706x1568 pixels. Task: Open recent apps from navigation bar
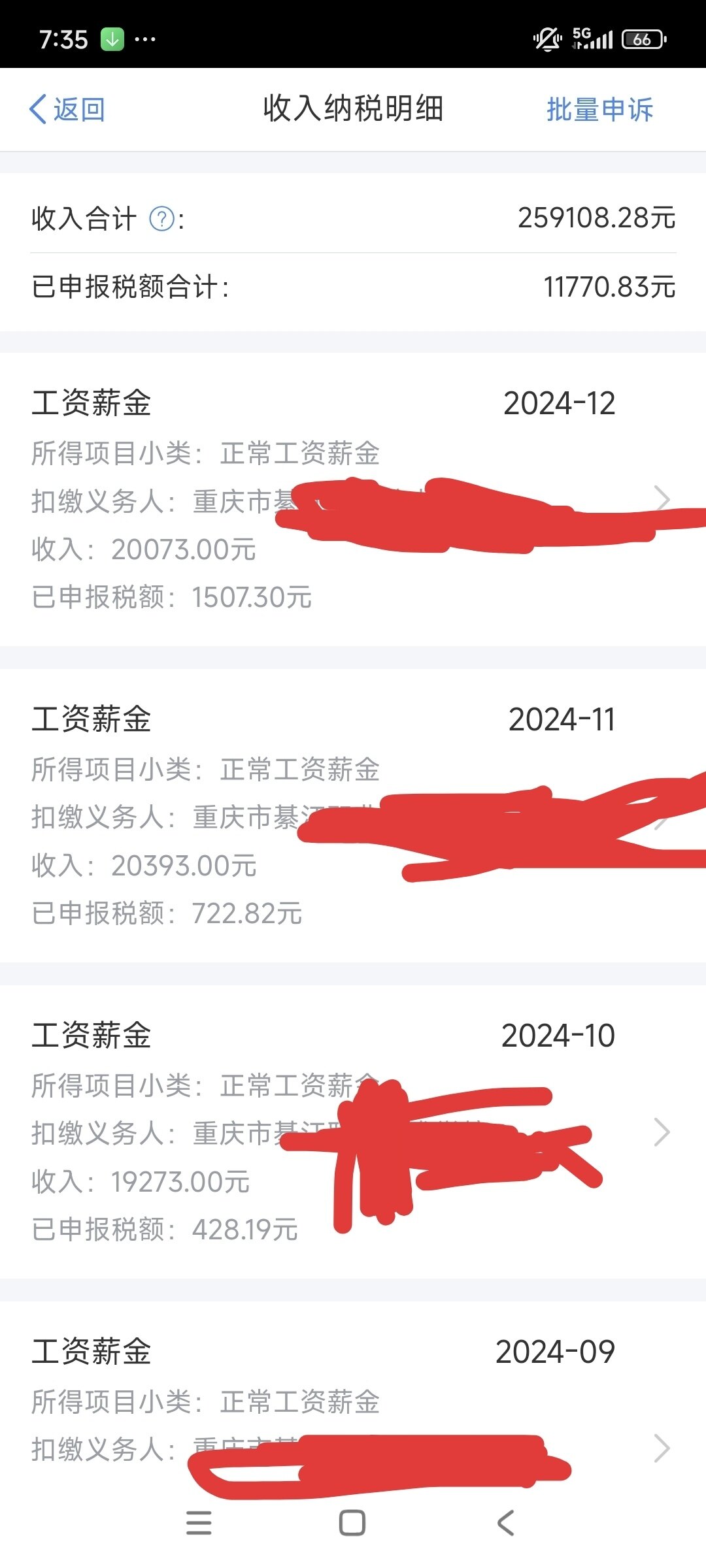pos(199,1523)
